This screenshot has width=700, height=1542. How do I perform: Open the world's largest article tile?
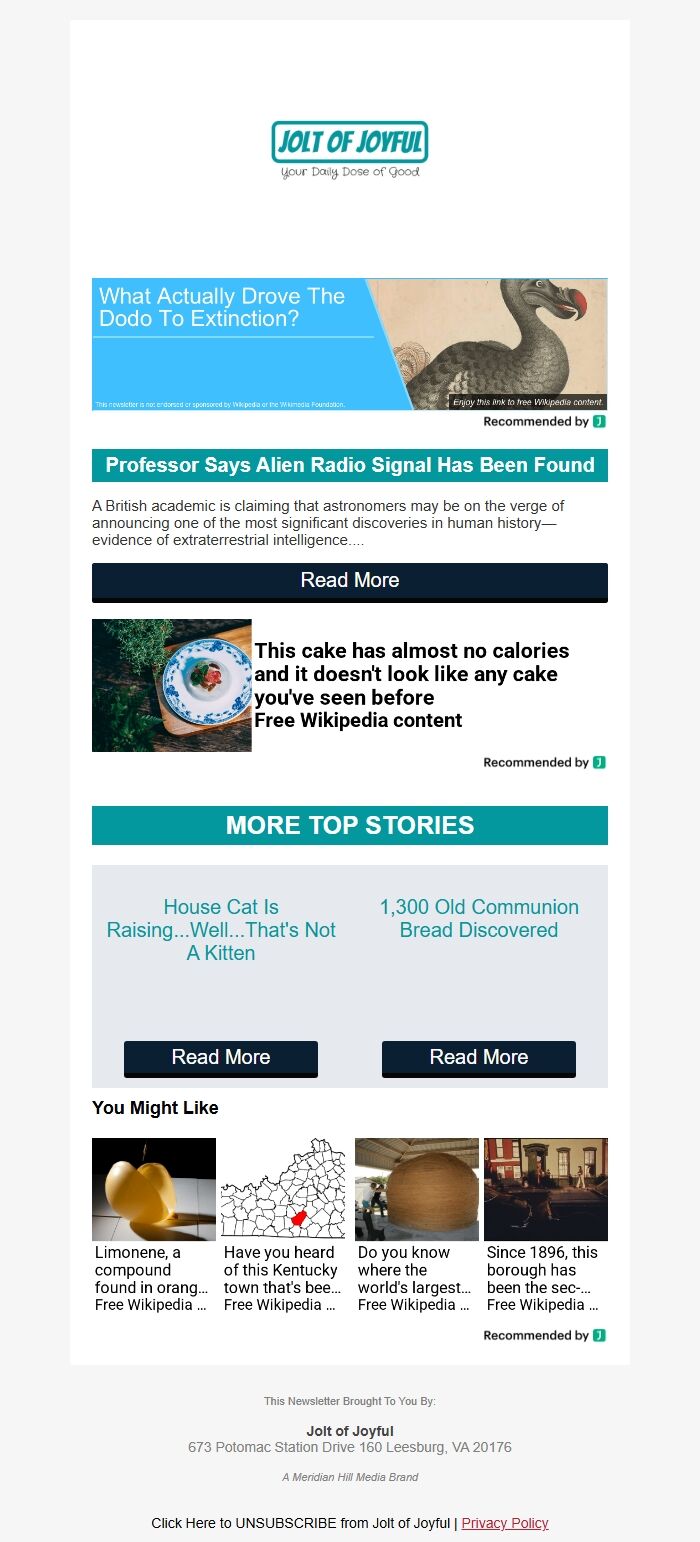click(417, 1226)
